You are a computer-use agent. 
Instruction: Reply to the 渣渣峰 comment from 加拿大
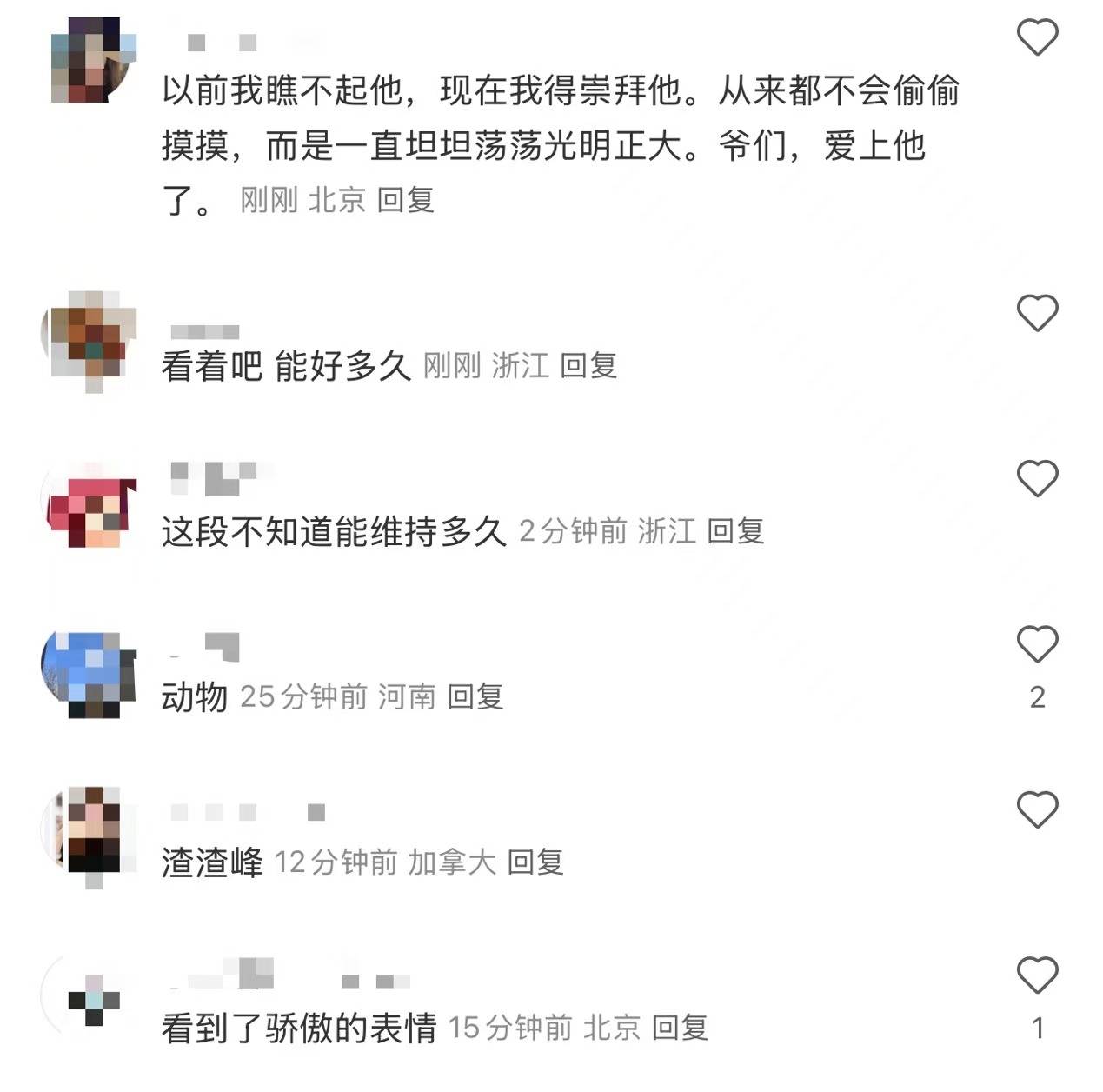535,862
